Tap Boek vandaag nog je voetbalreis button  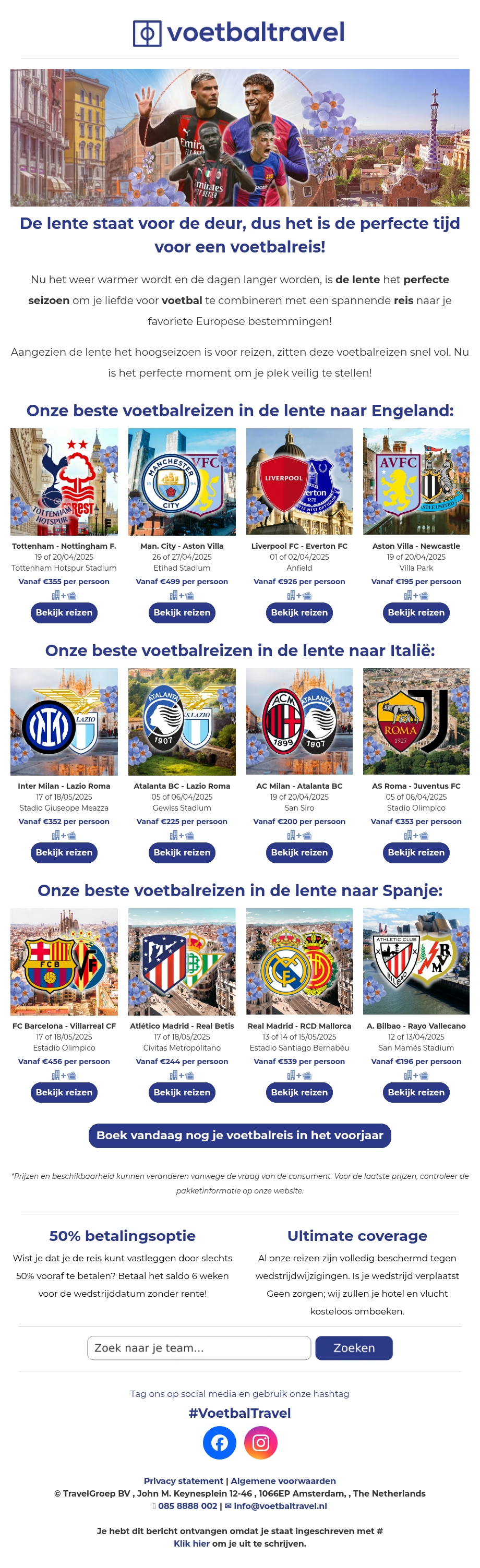click(x=239, y=1135)
